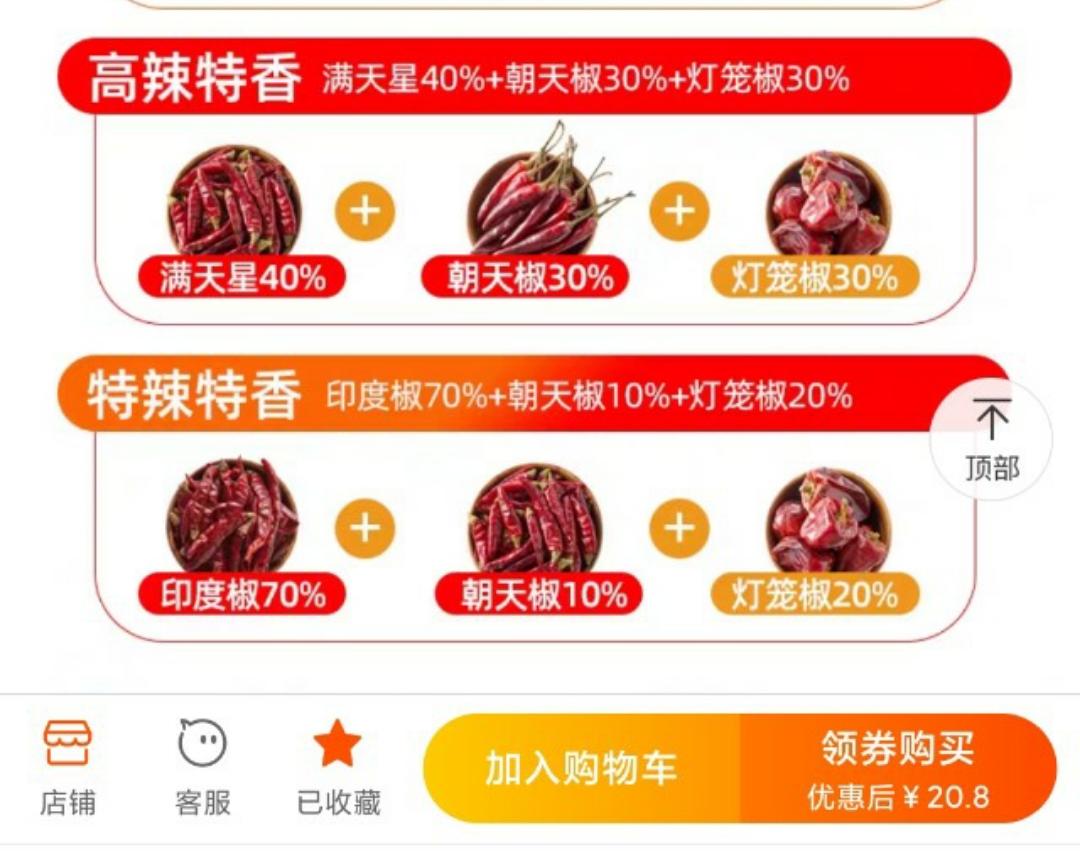Tap 加入购物车 to add to cart

click(x=581, y=768)
